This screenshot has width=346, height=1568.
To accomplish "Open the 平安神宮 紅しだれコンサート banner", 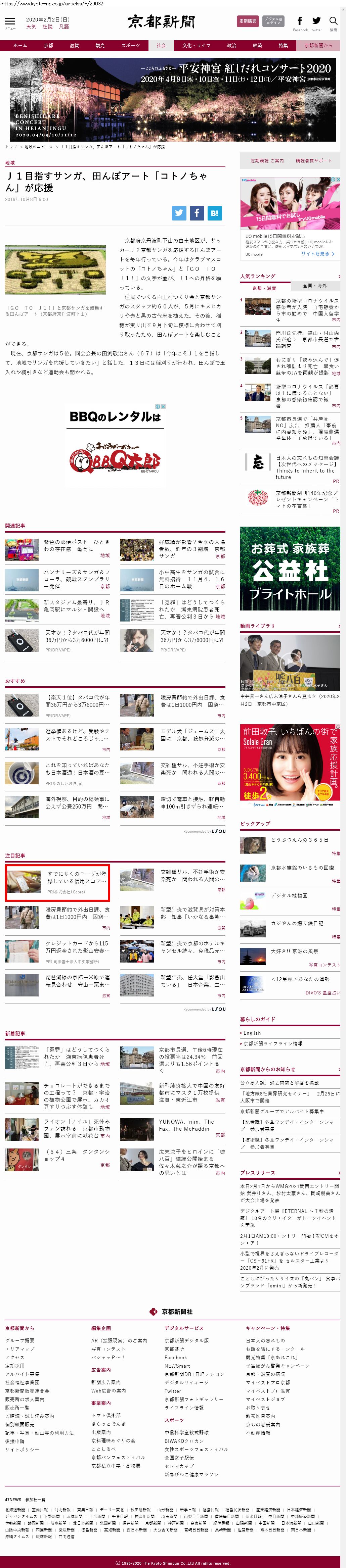I will 172,99.
